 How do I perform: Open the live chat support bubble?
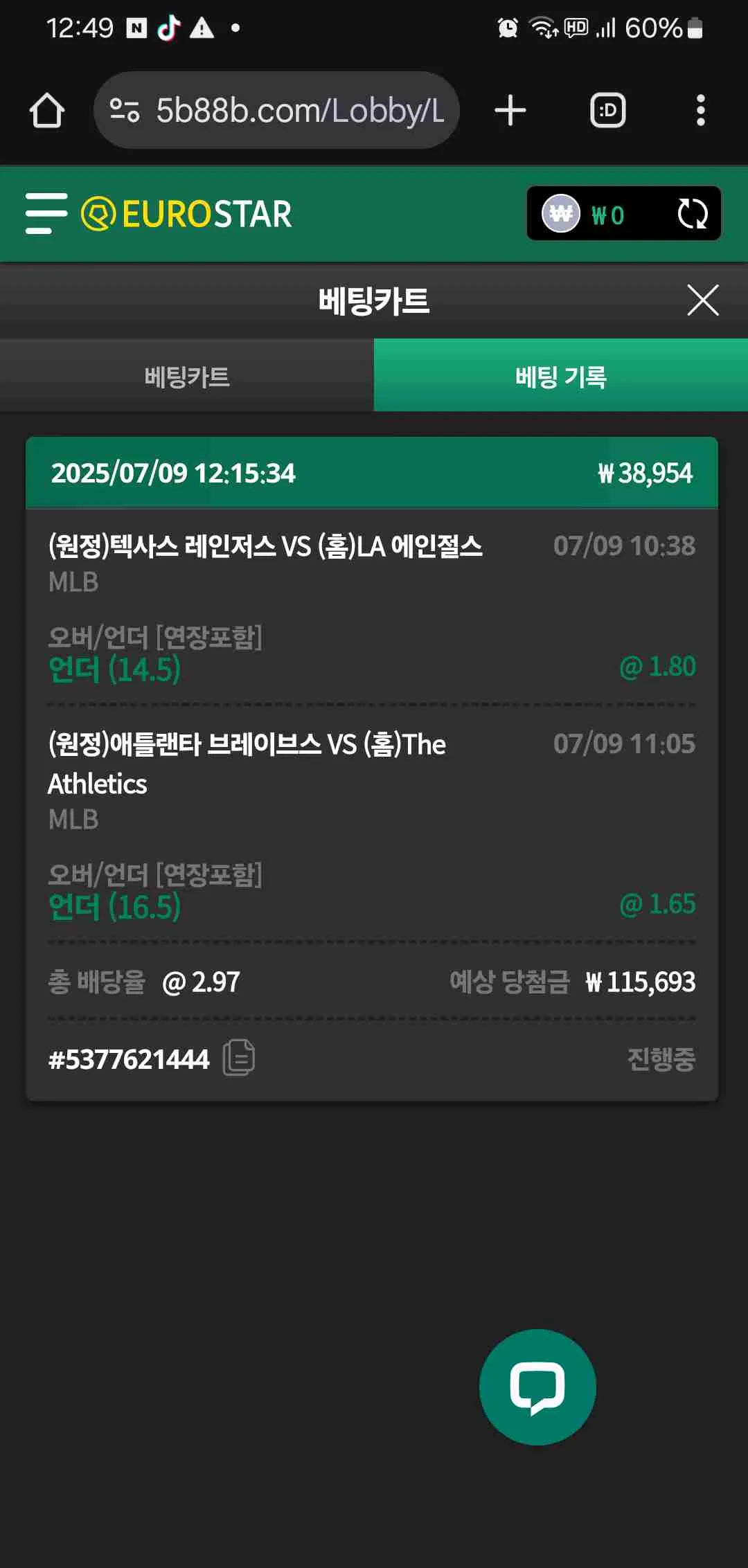(x=537, y=1387)
